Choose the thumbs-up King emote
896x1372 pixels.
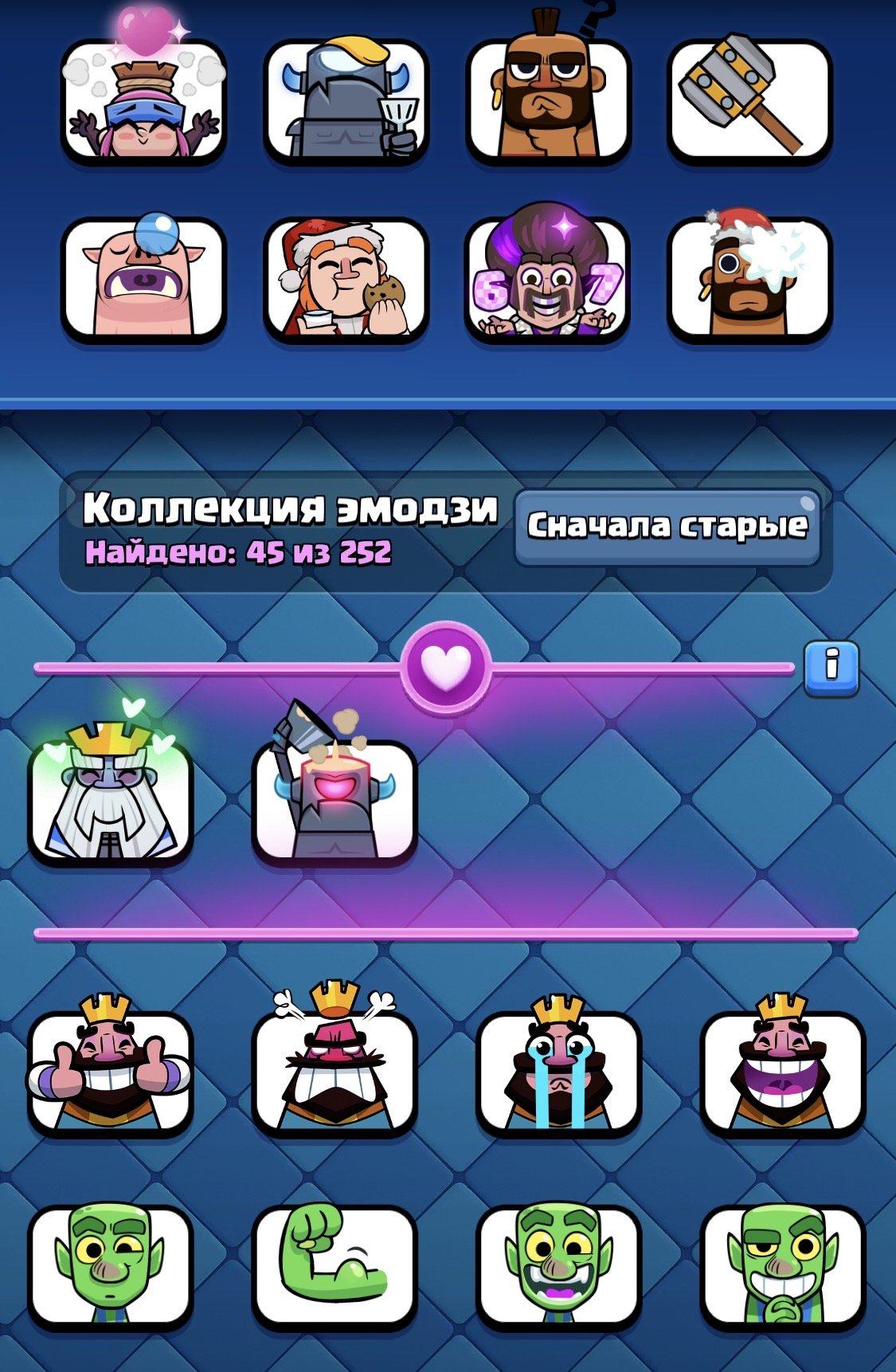111,1072
